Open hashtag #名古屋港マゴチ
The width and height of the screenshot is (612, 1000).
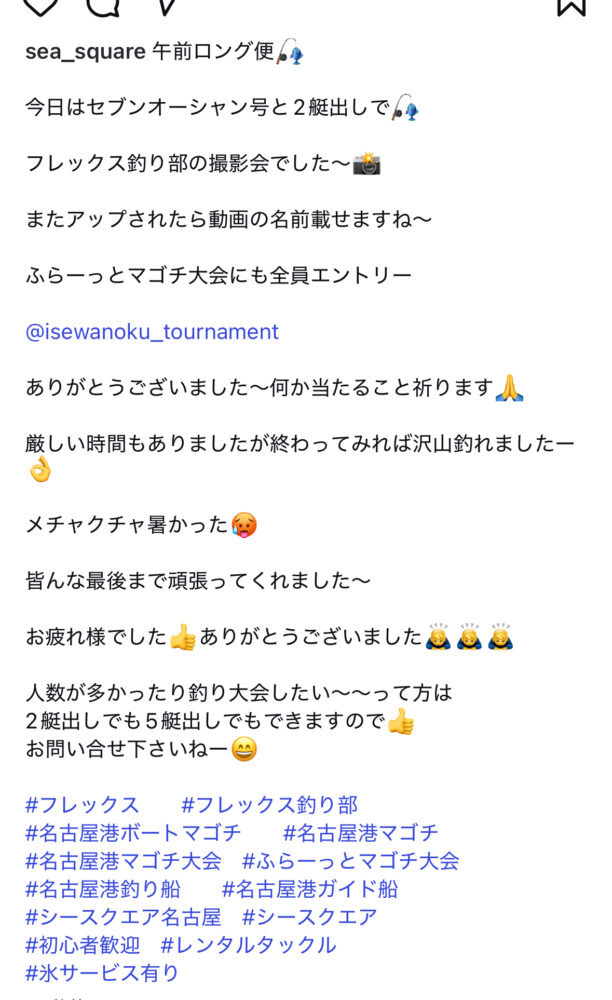(x=360, y=833)
